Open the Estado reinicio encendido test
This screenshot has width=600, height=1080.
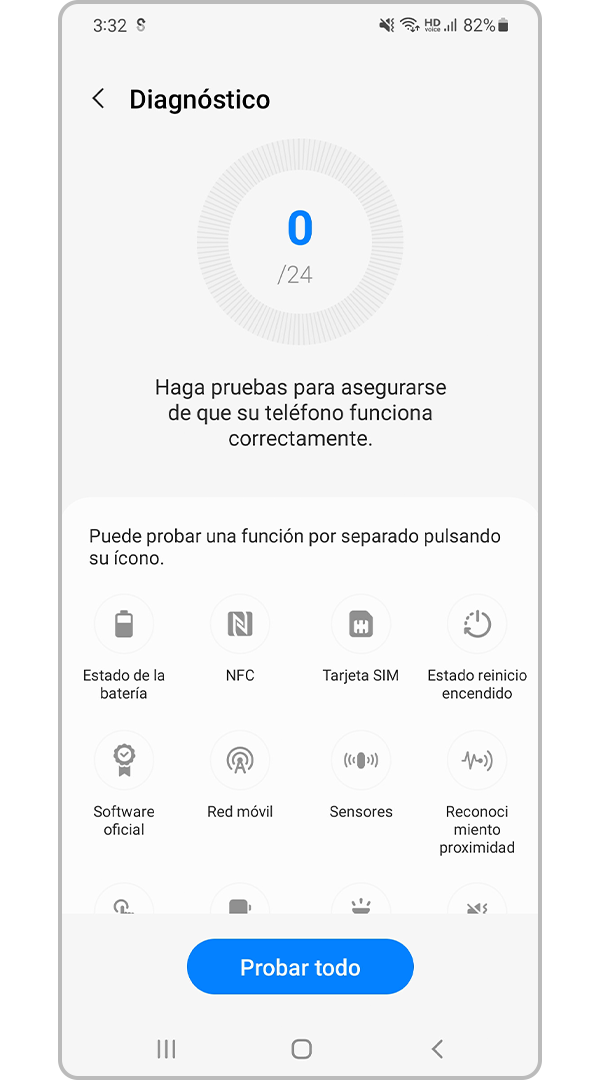pyautogui.click(x=477, y=624)
